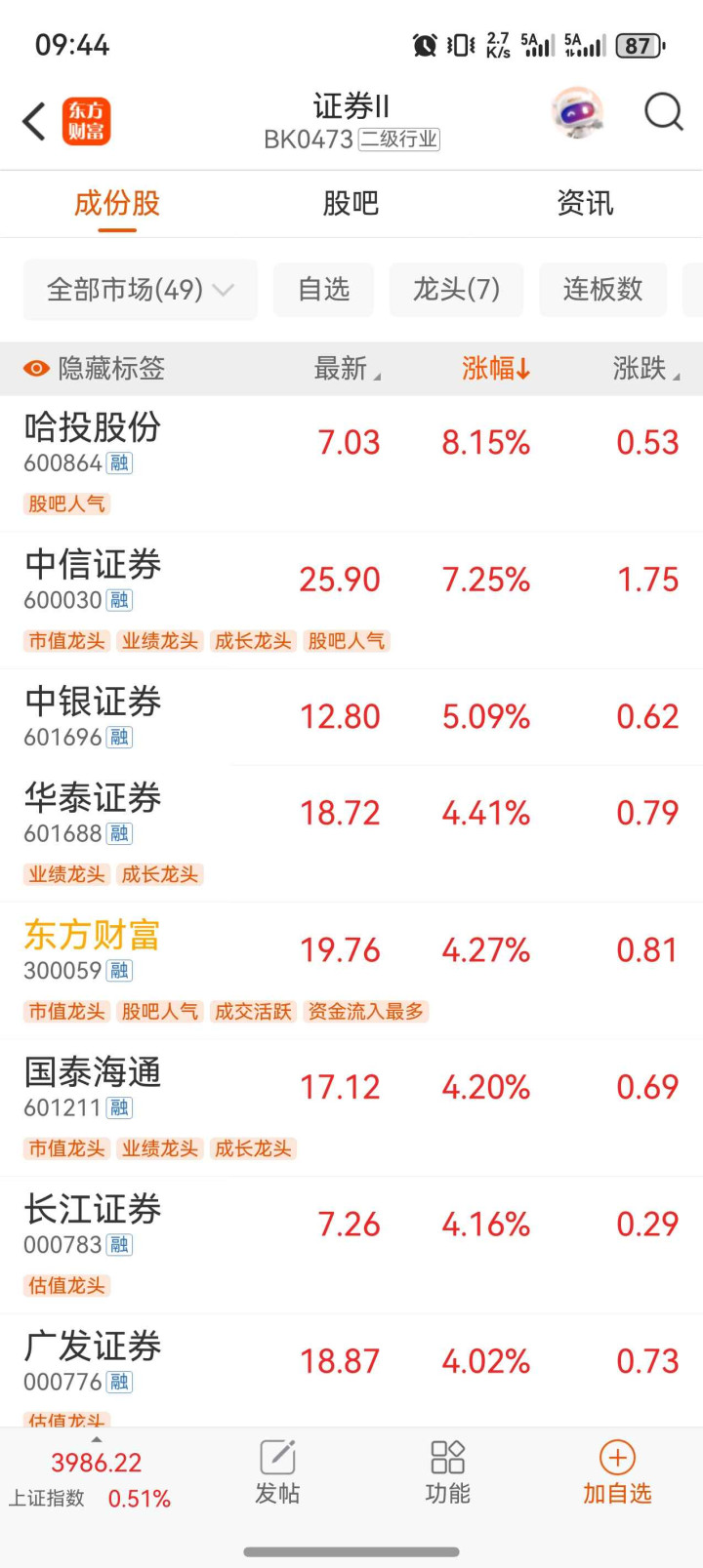The image size is (703, 1568).
Task: Switch to the 股吧 tab
Action: click(351, 203)
